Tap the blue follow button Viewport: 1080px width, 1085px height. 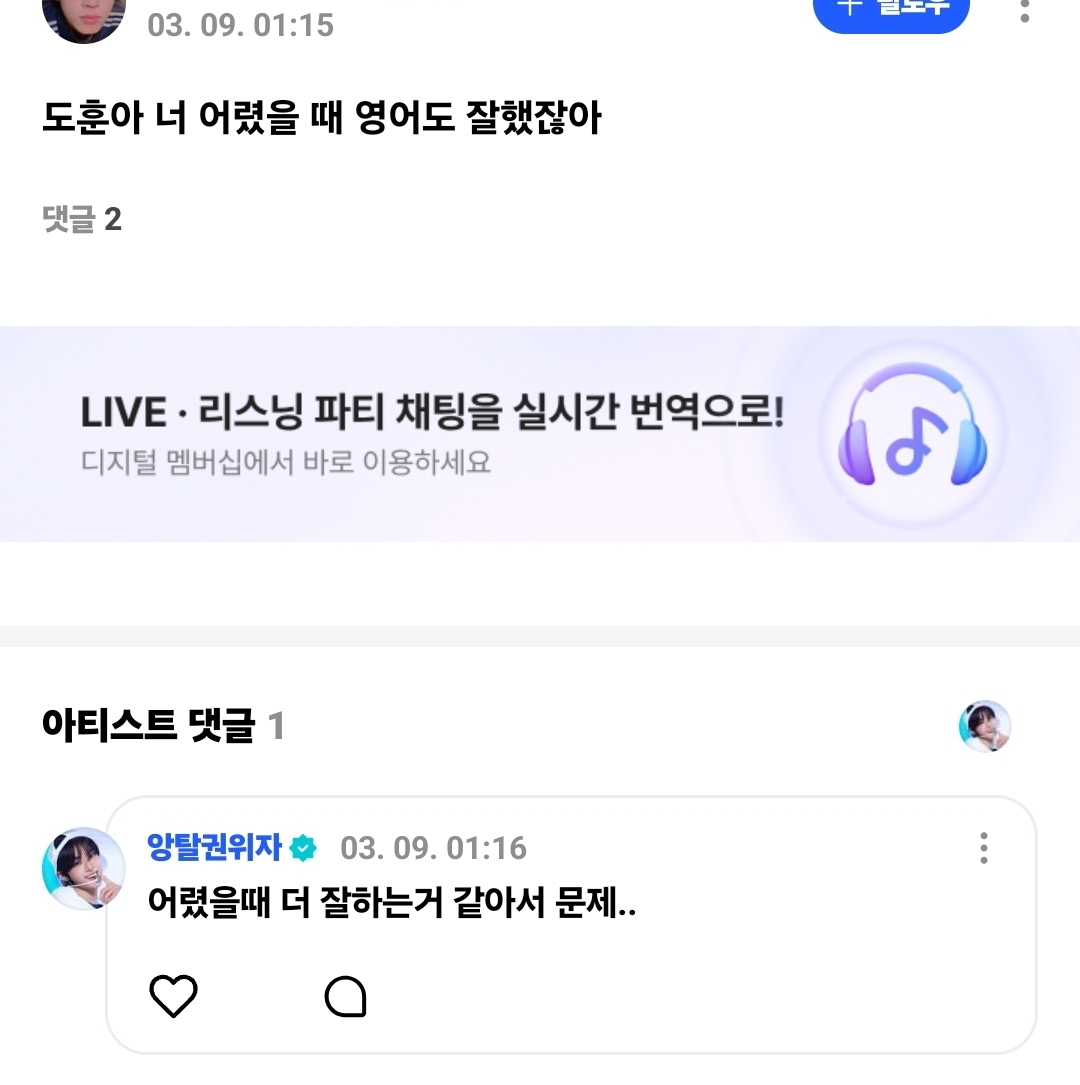click(x=891, y=14)
